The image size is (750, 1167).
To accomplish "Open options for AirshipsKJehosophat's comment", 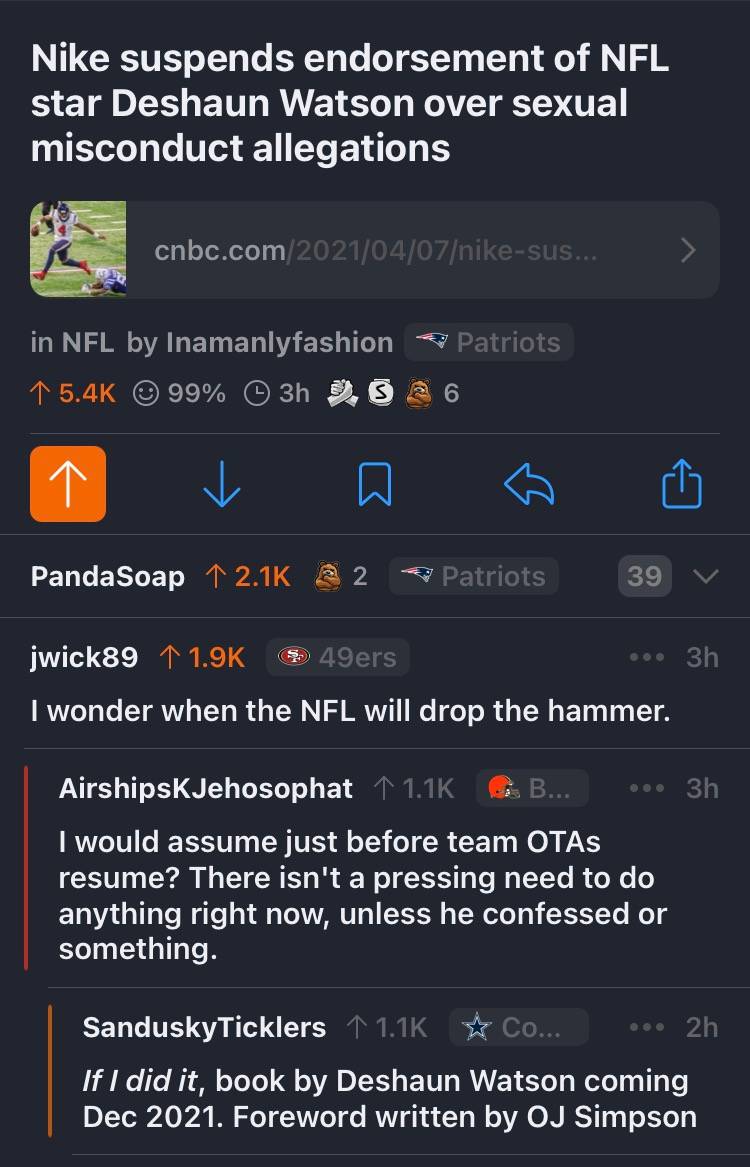I will (x=647, y=788).
